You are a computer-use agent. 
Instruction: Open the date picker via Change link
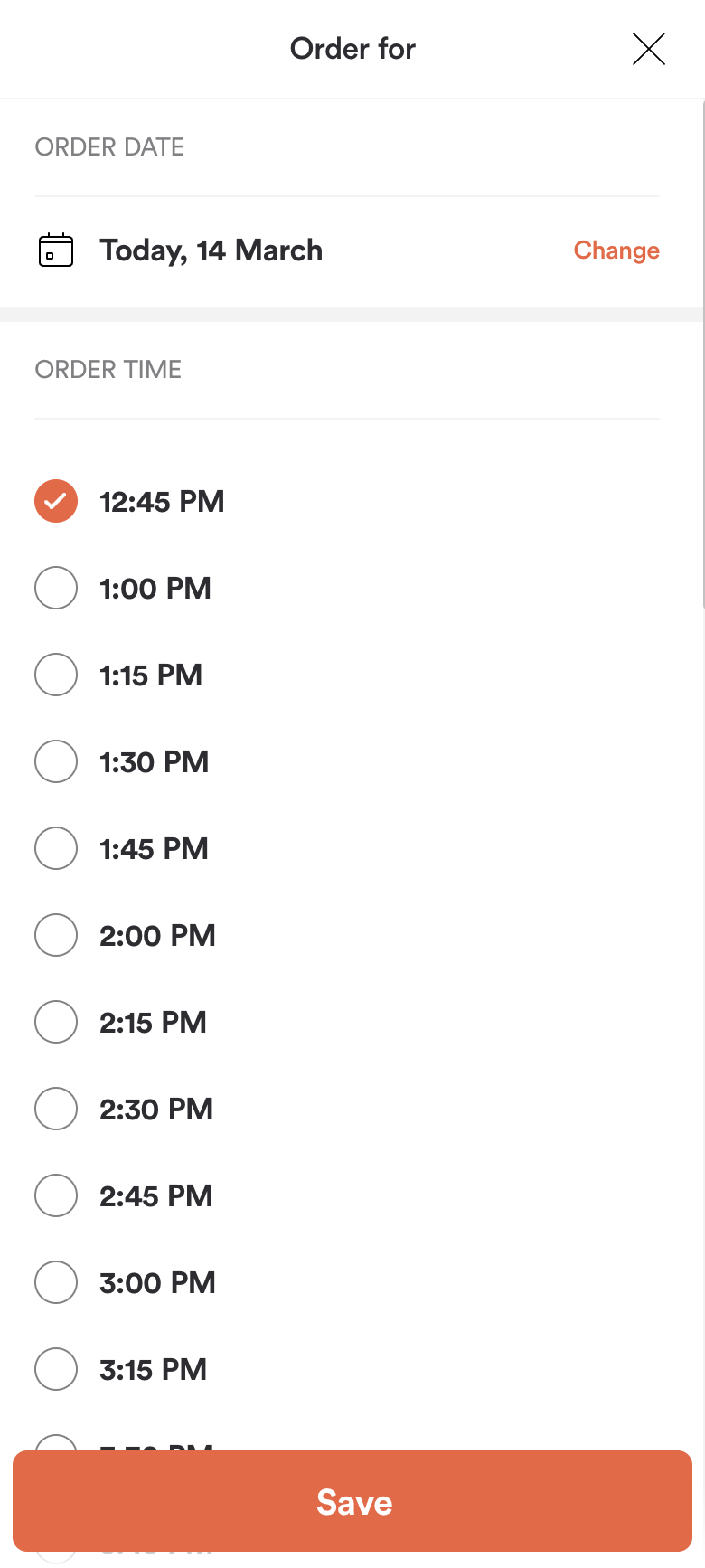(616, 250)
